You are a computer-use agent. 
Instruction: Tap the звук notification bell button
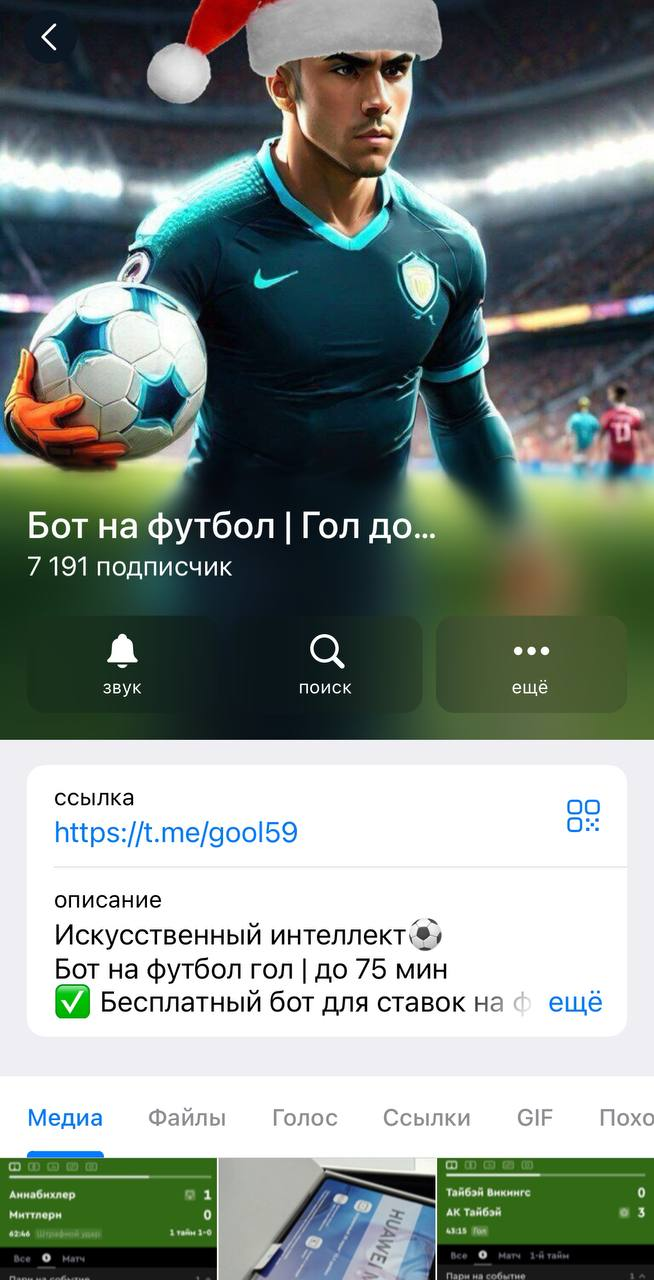click(x=122, y=665)
